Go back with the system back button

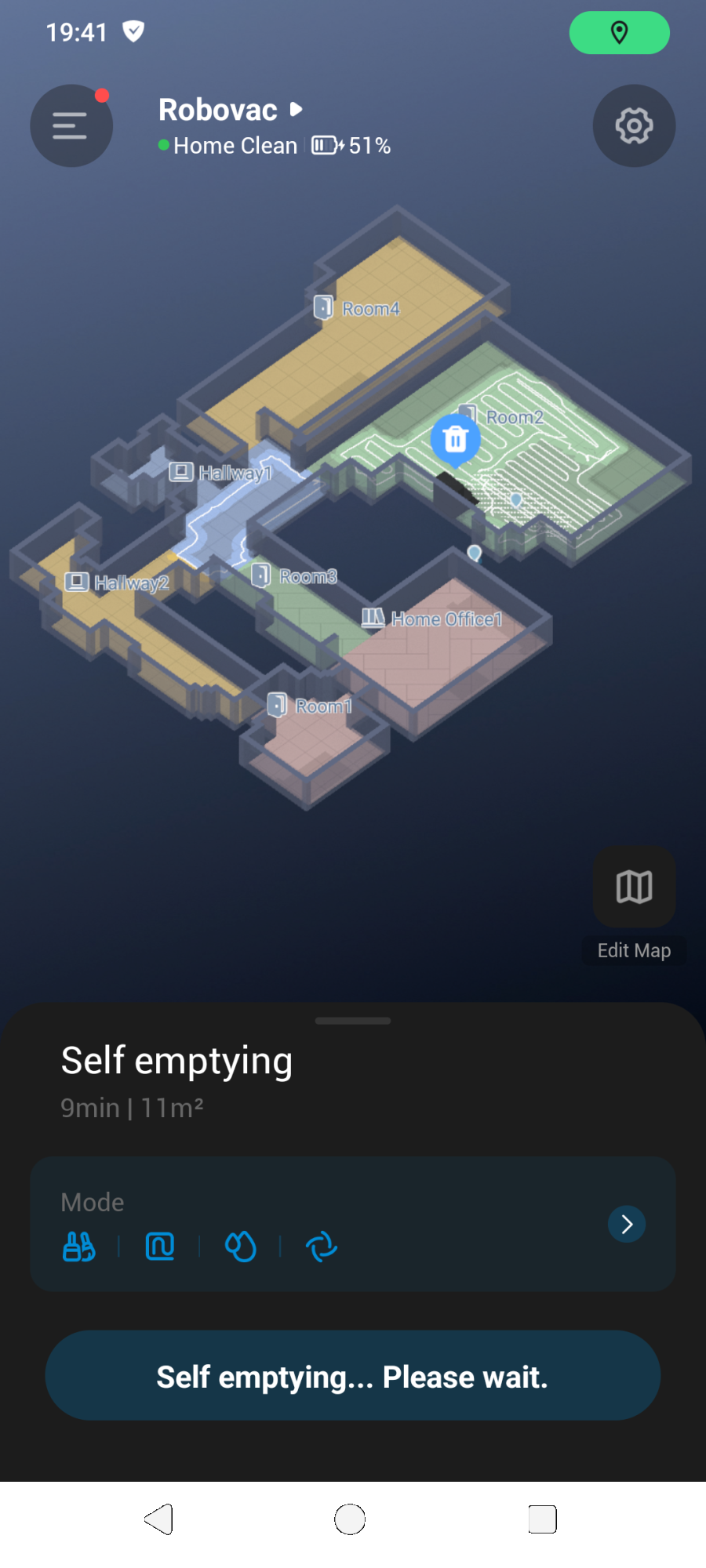158,1519
